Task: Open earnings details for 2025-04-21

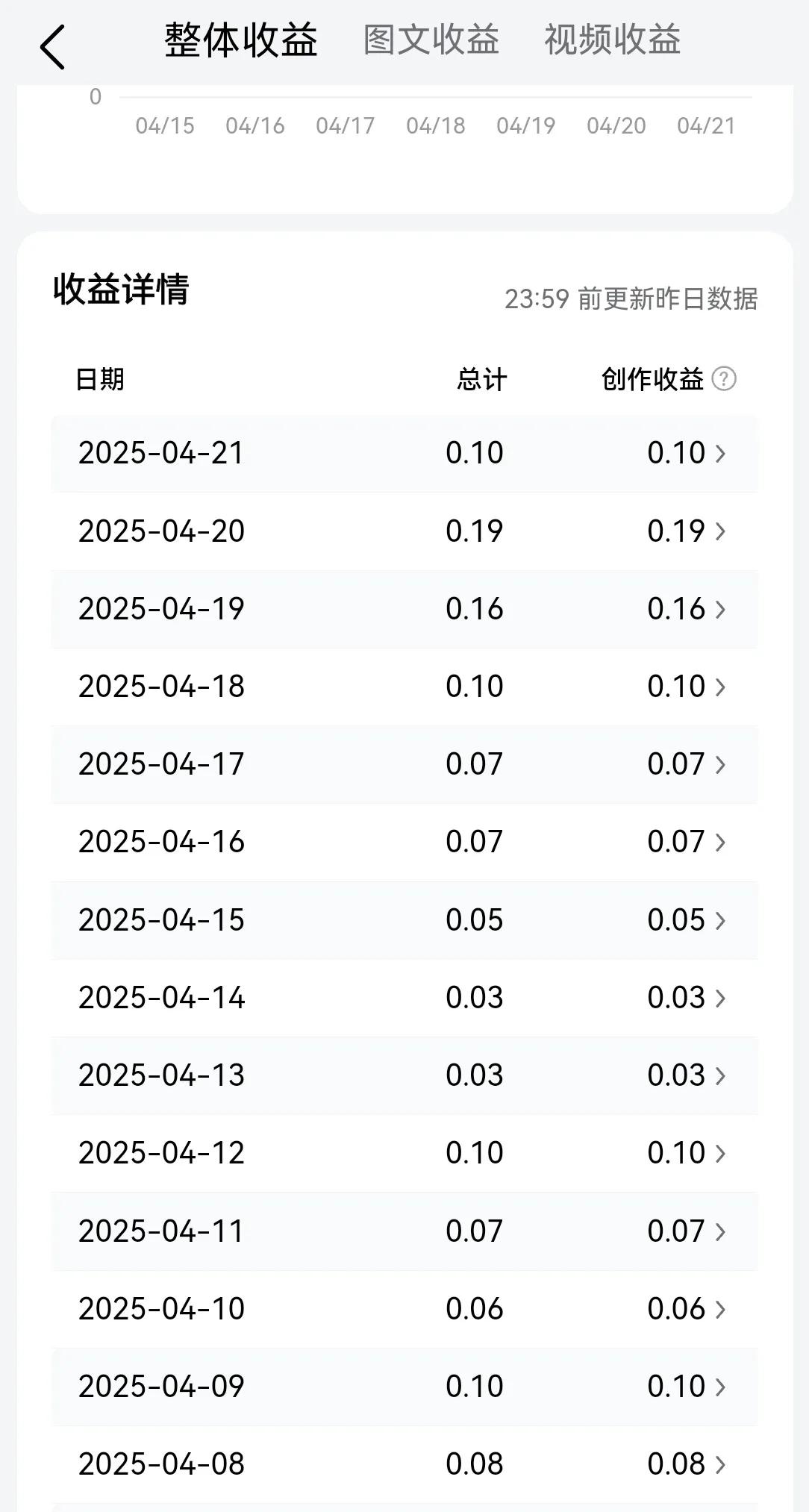Action: coord(687,453)
